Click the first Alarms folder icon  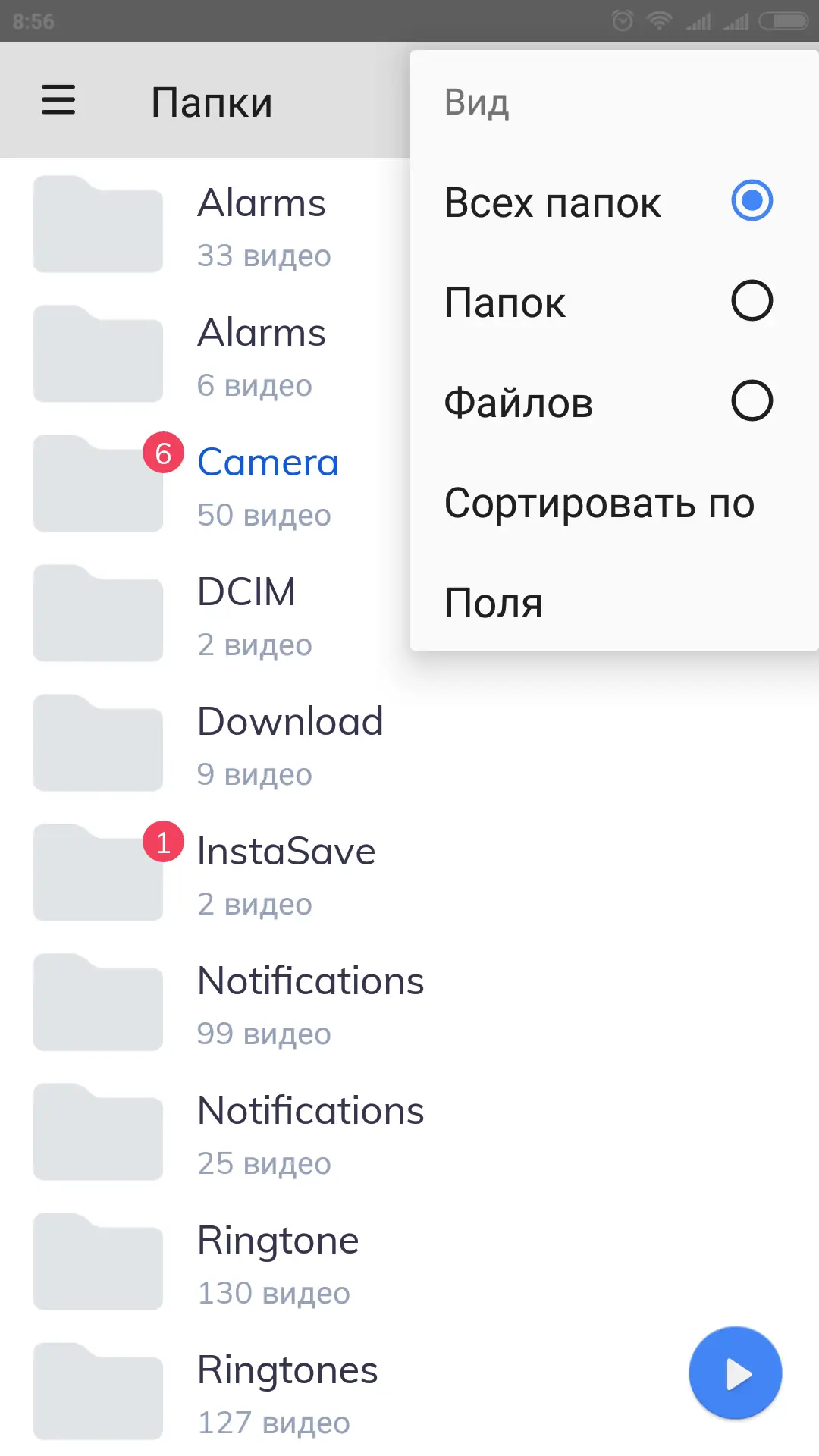point(98,224)
